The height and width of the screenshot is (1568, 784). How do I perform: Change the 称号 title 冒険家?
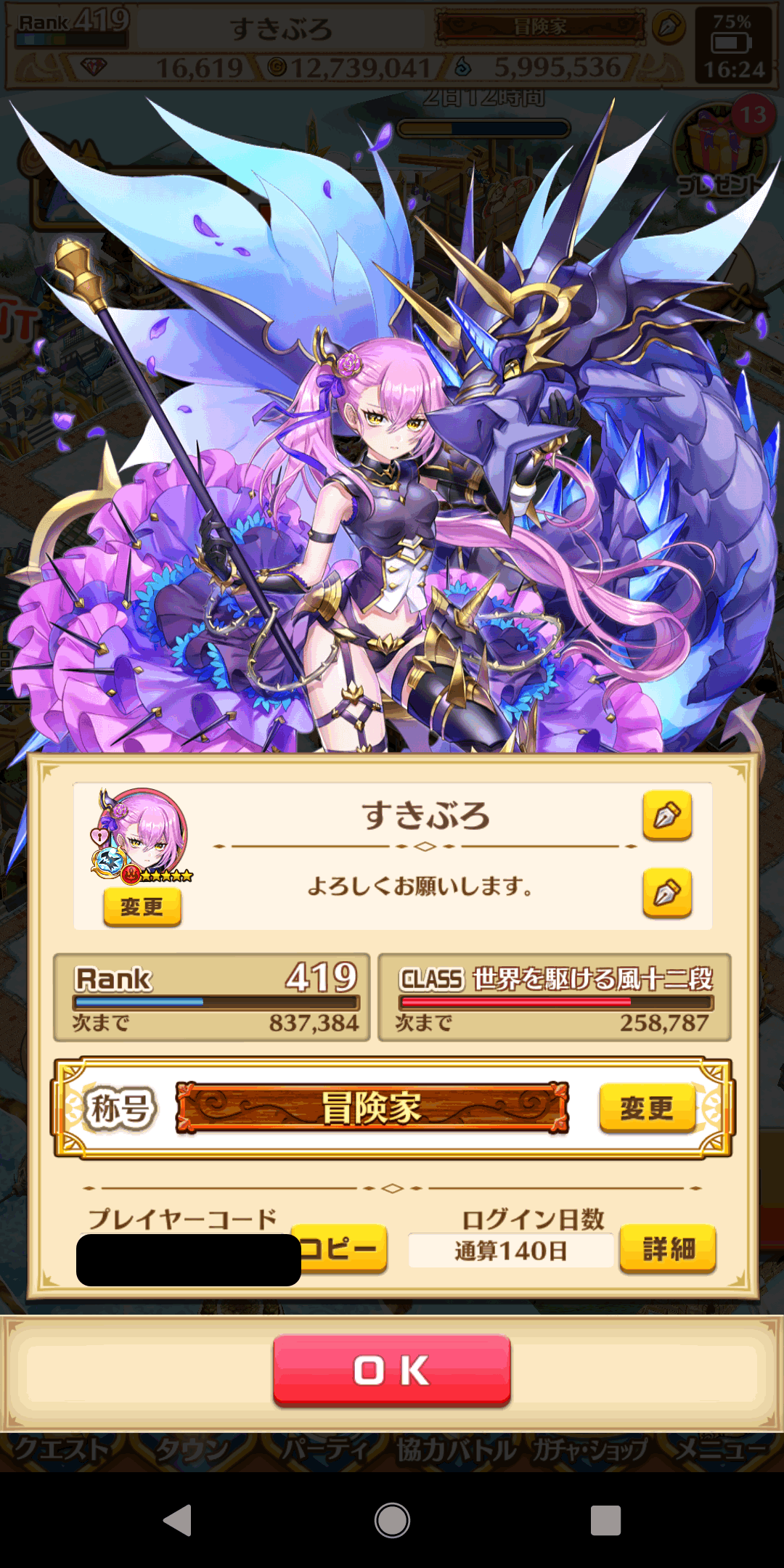coord(646,1108)
